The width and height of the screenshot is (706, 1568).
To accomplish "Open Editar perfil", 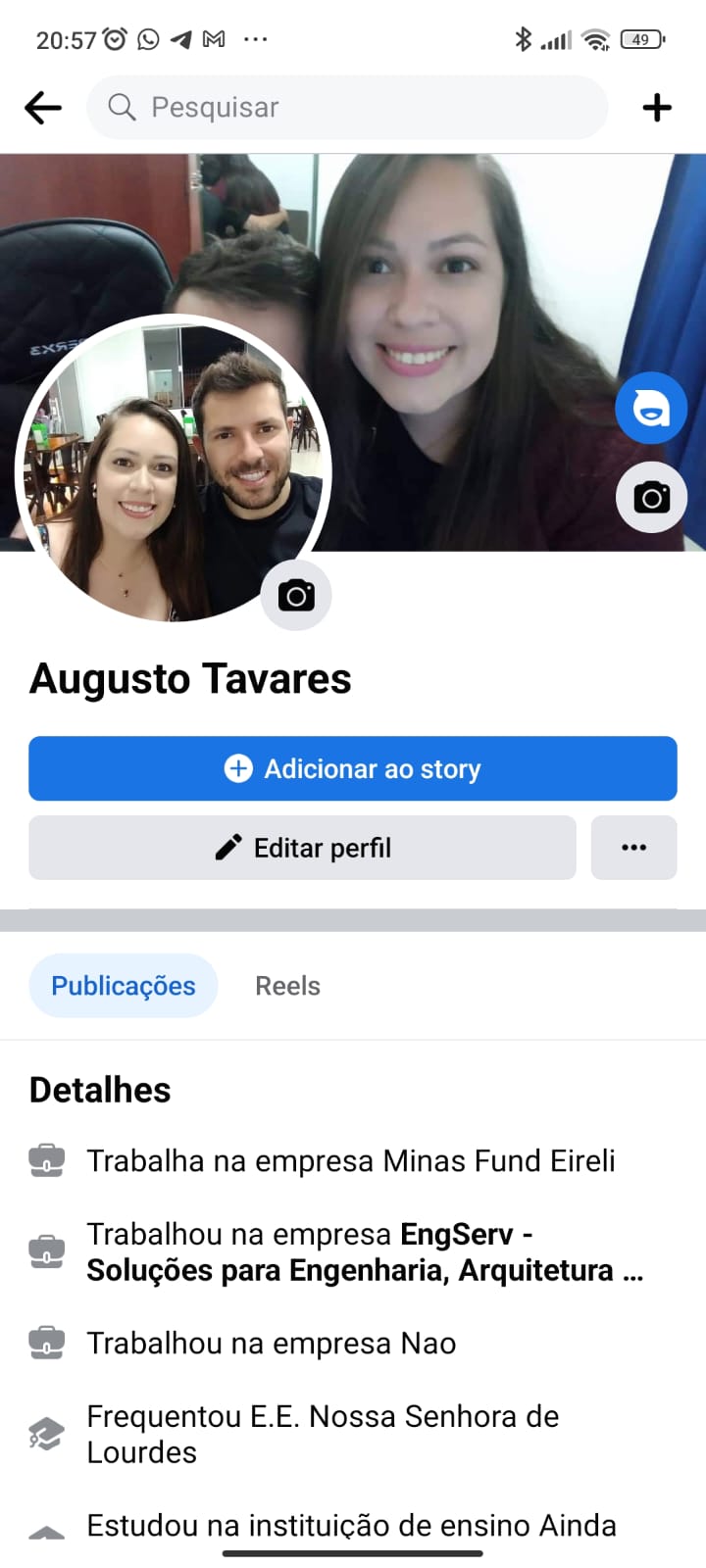I will (302, 848).
